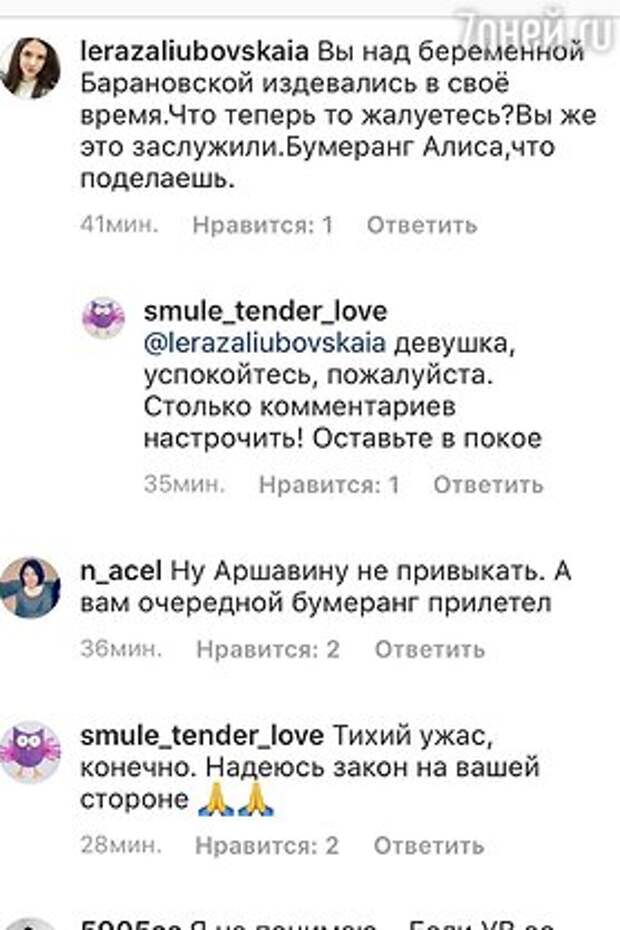The height and width of the screenshot is (930, 620).
Task: Open n_acel's profile from username
Action: pos(121,571)
